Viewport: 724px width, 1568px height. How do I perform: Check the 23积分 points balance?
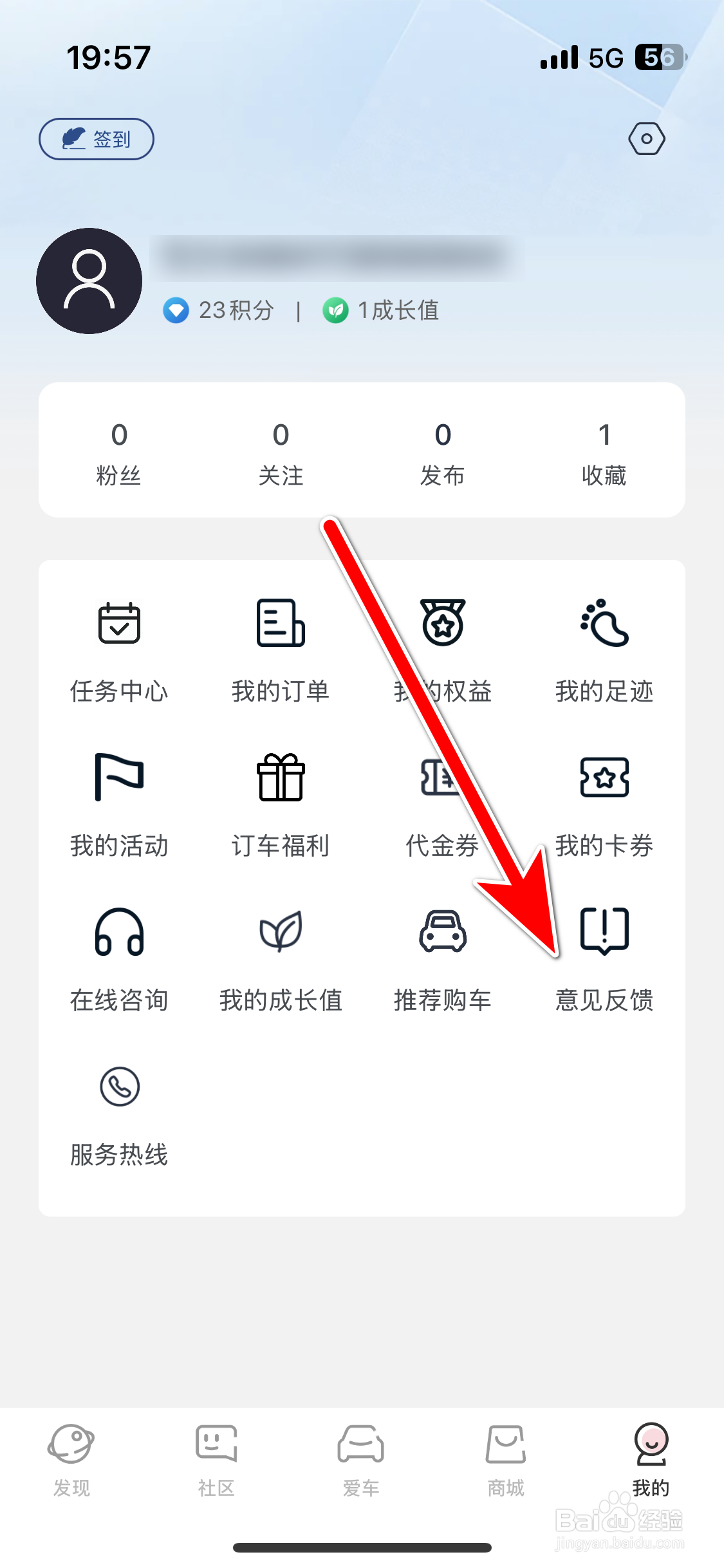[x=219, y=310]
